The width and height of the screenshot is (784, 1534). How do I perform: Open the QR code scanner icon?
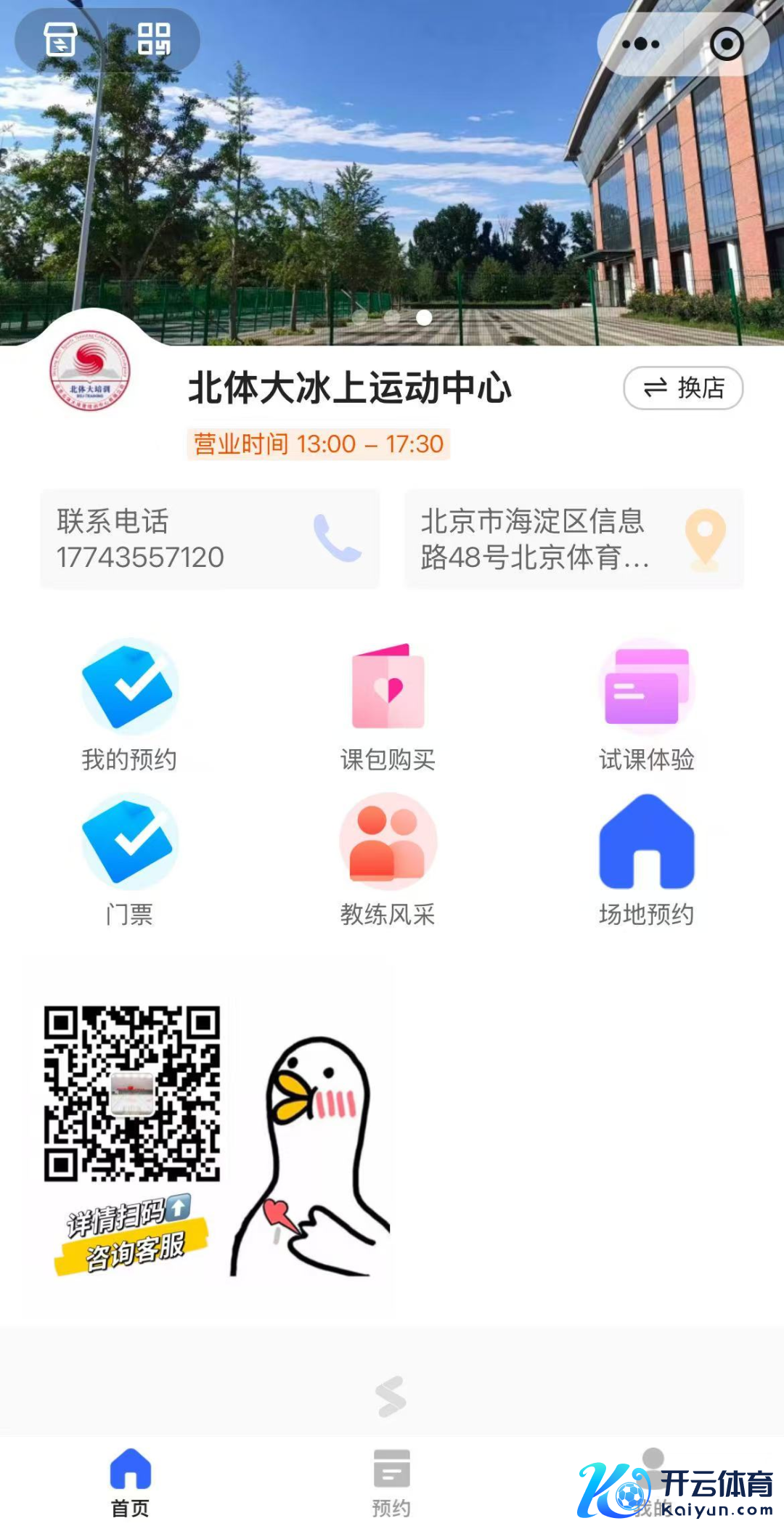(154, 39)
